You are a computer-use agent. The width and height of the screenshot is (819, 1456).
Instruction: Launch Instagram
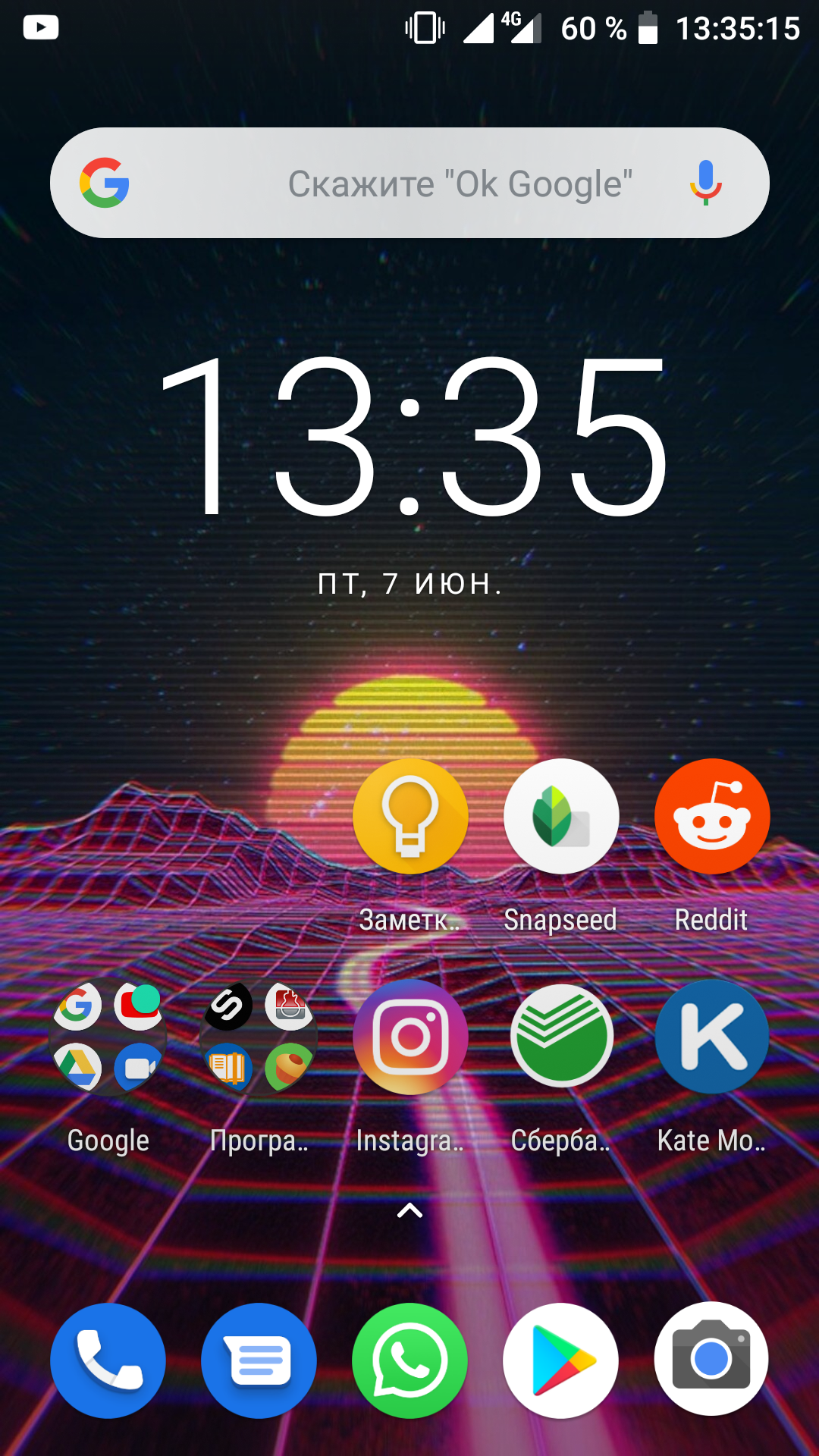(x=410, y=1037)
